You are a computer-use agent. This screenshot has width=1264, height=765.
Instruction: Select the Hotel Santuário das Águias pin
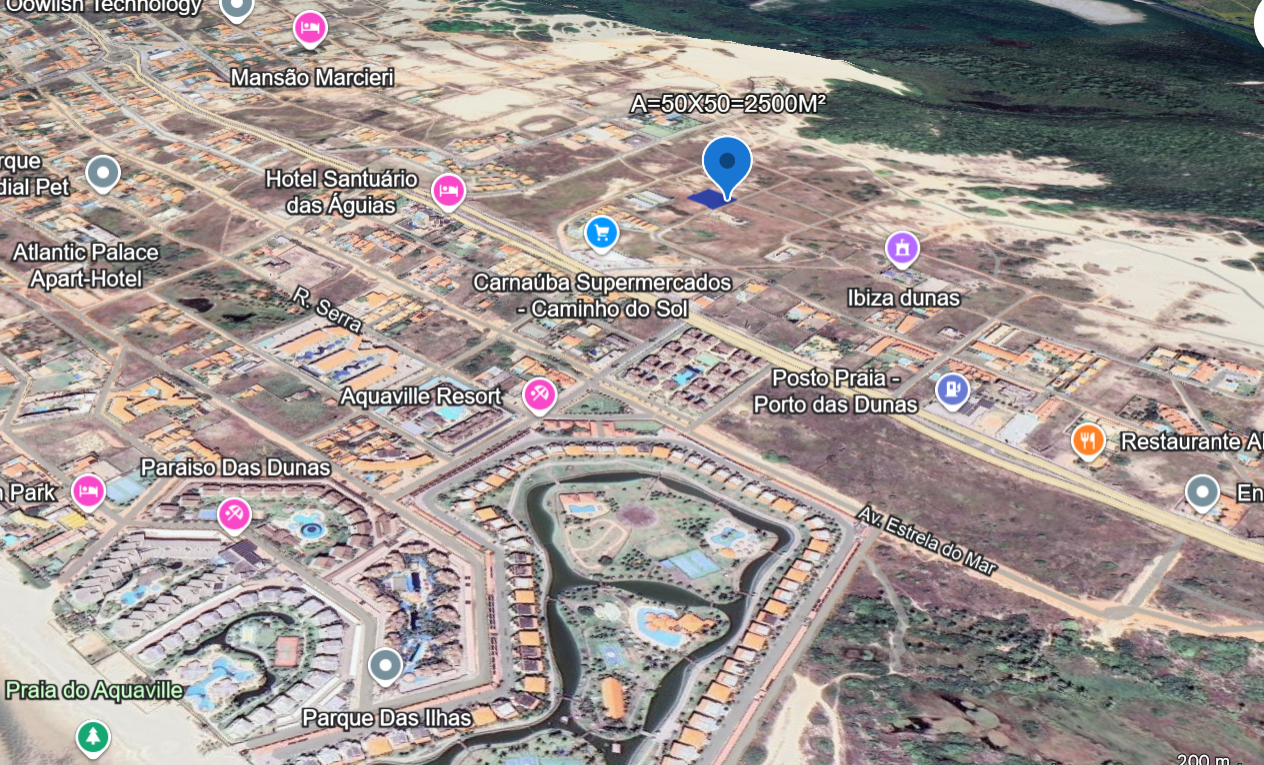coord(448,190)
